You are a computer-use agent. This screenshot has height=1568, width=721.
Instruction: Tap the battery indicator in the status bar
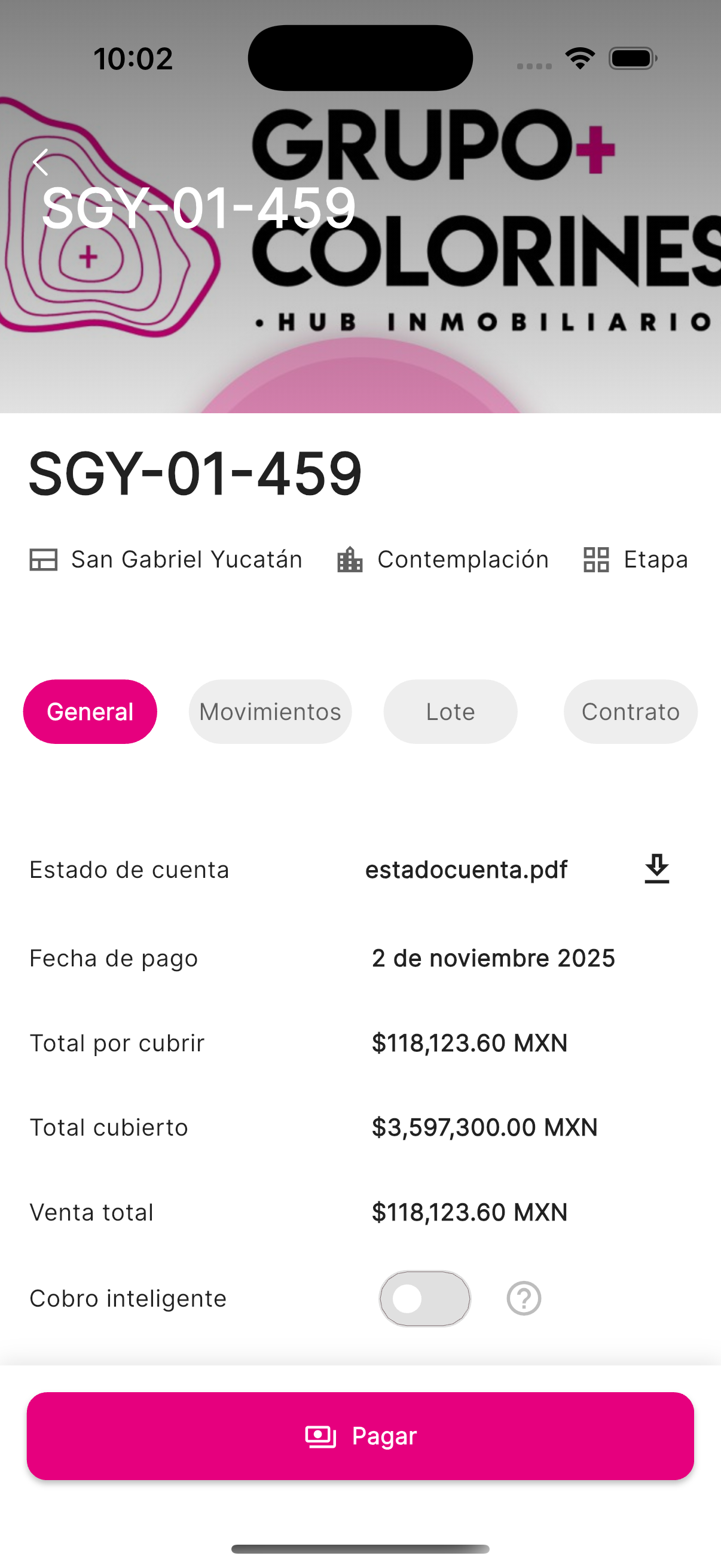point(632,57)
